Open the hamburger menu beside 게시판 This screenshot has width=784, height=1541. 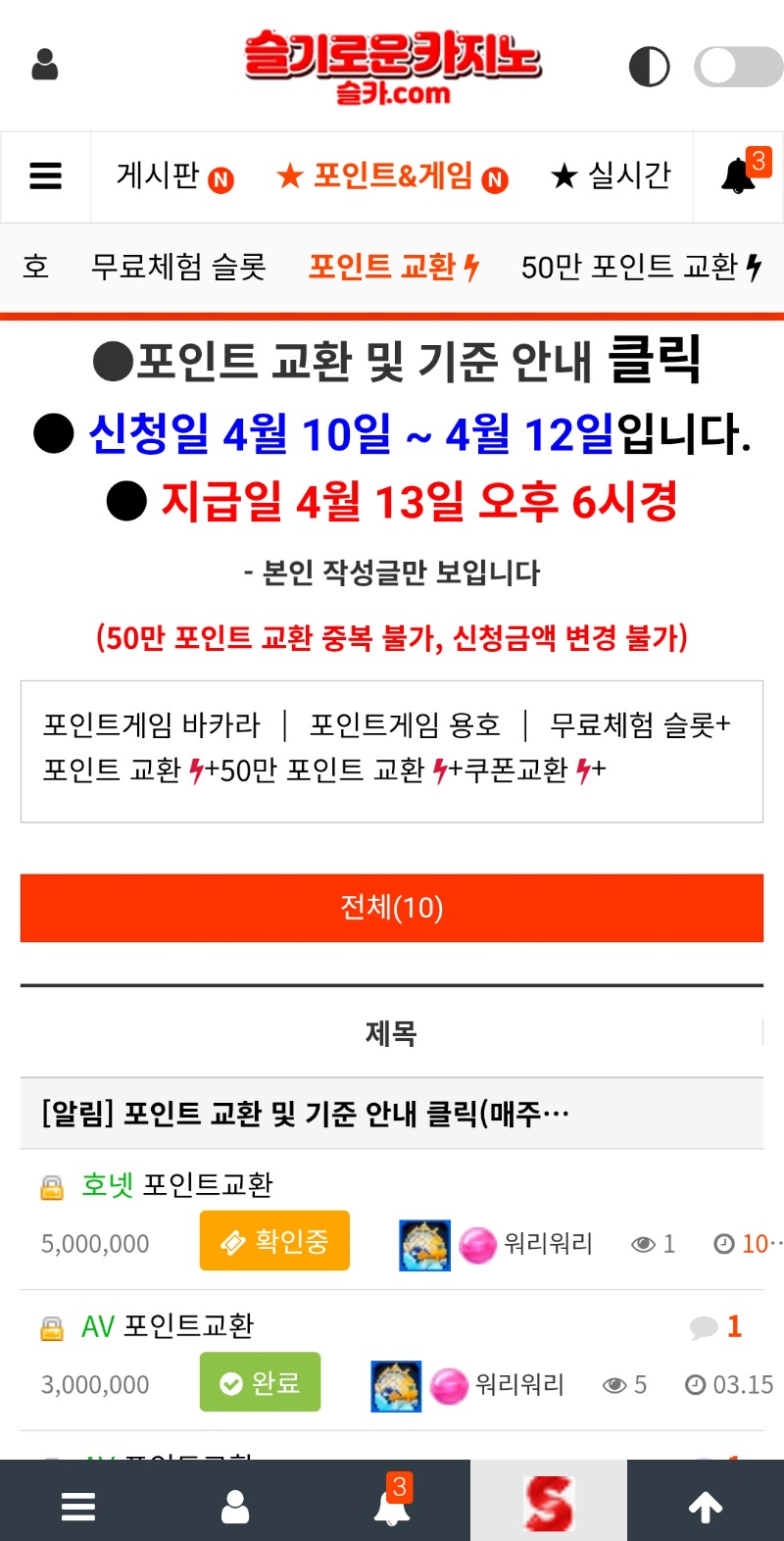point(45,176)
